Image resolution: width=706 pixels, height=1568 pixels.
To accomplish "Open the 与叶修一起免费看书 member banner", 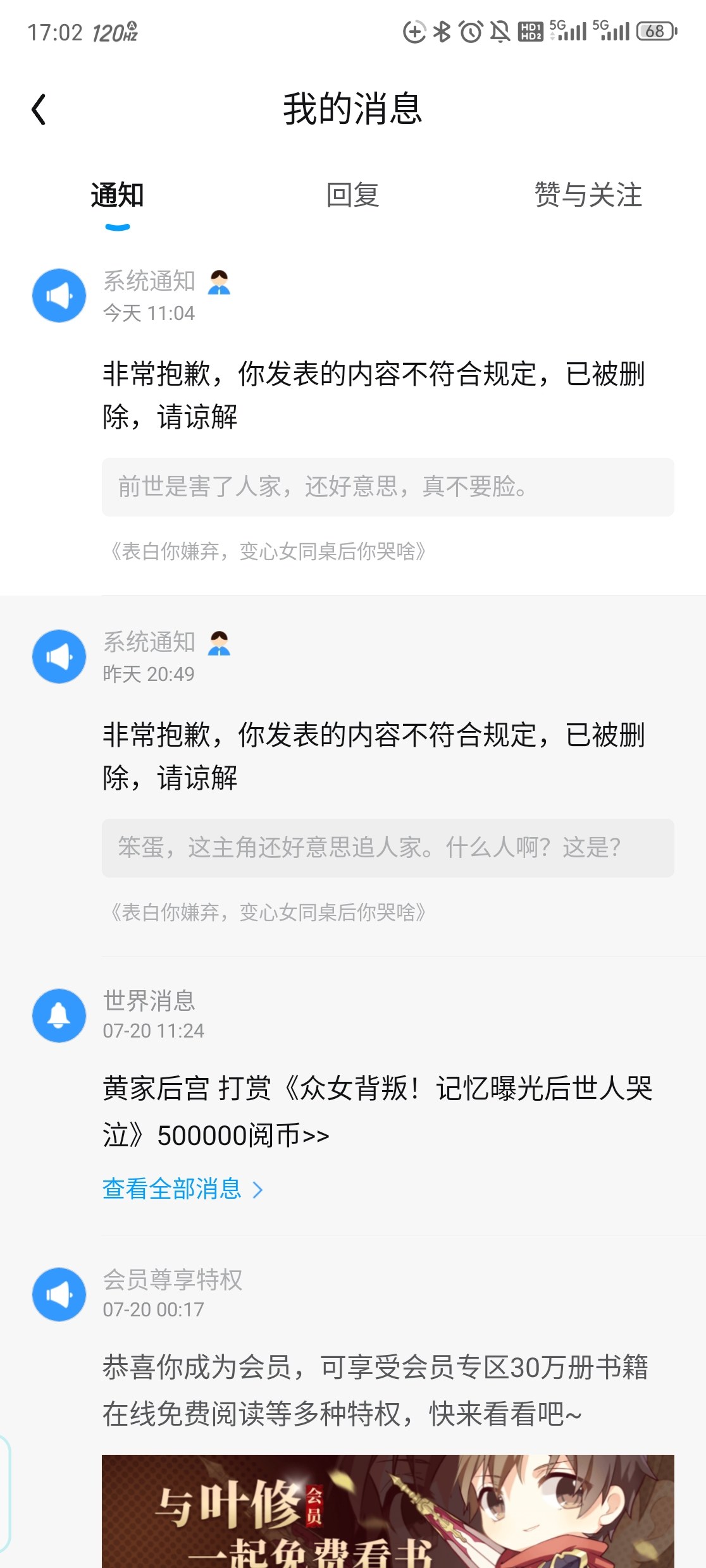I will [387, 1511].
